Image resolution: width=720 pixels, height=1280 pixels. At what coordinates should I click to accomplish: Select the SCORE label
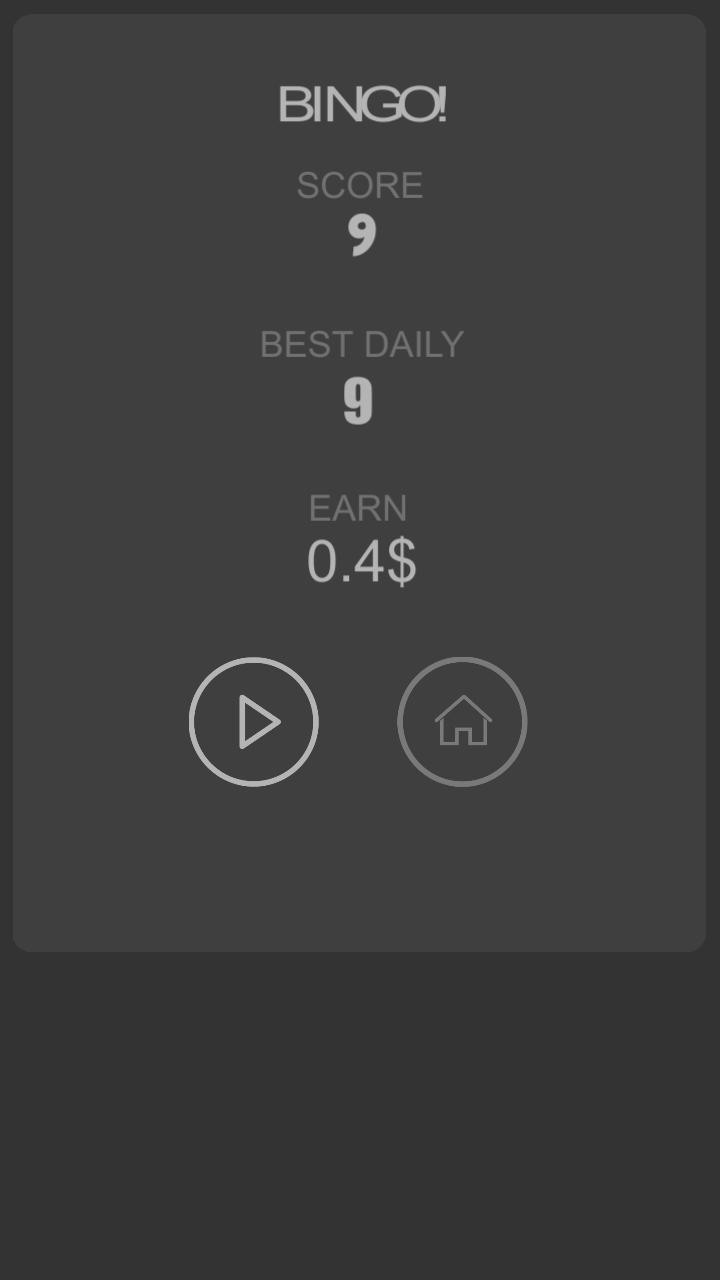pyautogui.click(x=360, y=184)
